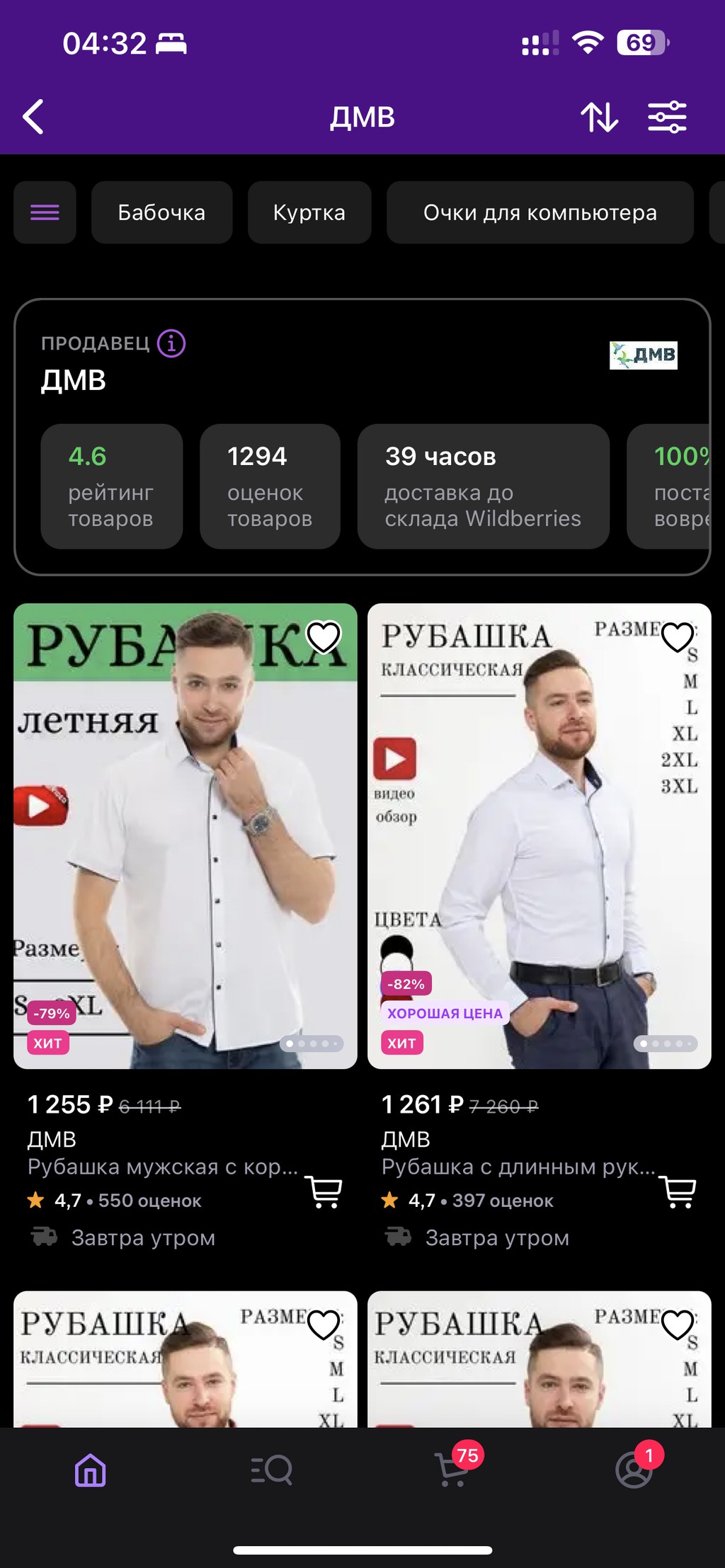Switch to the catalog search tab
Screen dimensions: 725x1568
coord(272,1470)
